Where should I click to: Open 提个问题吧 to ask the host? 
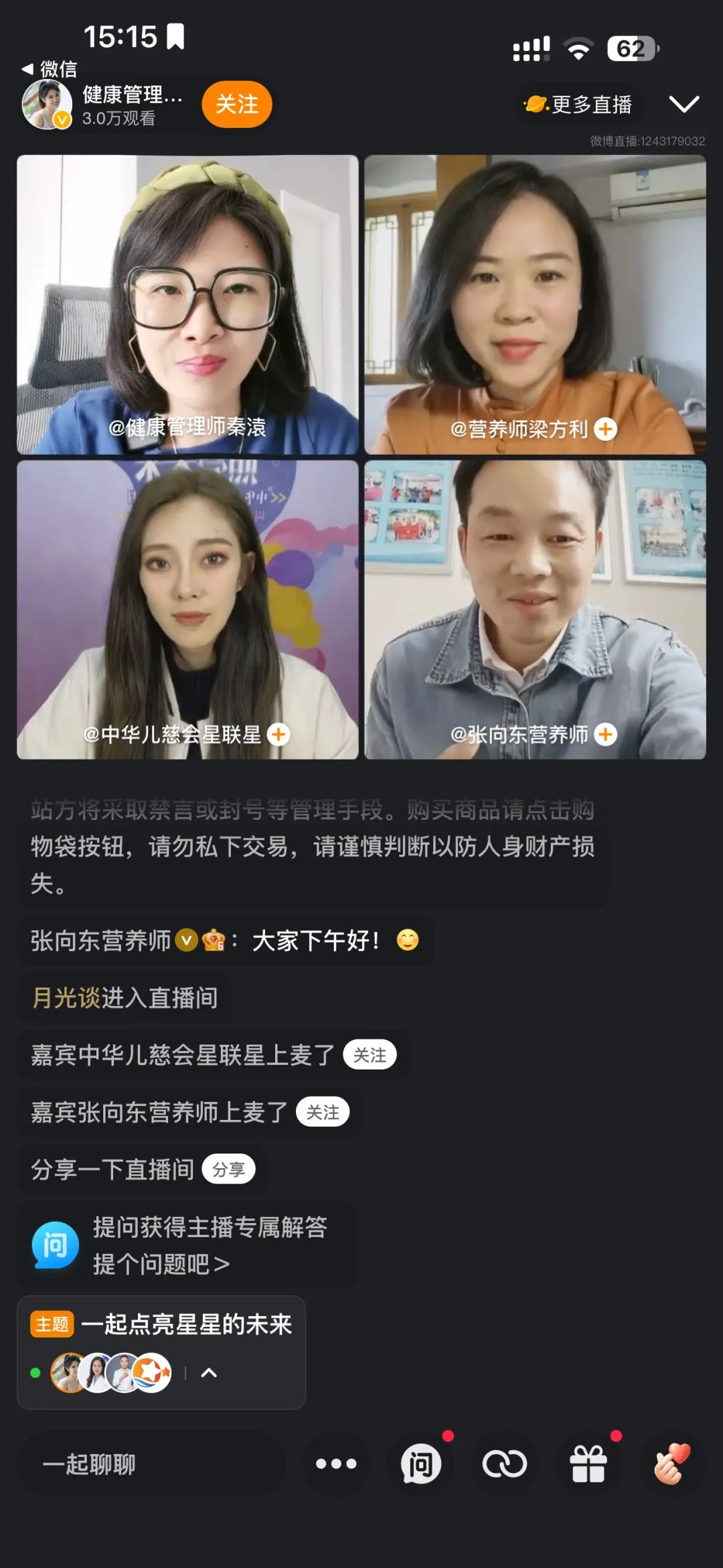coord(161,1264)
